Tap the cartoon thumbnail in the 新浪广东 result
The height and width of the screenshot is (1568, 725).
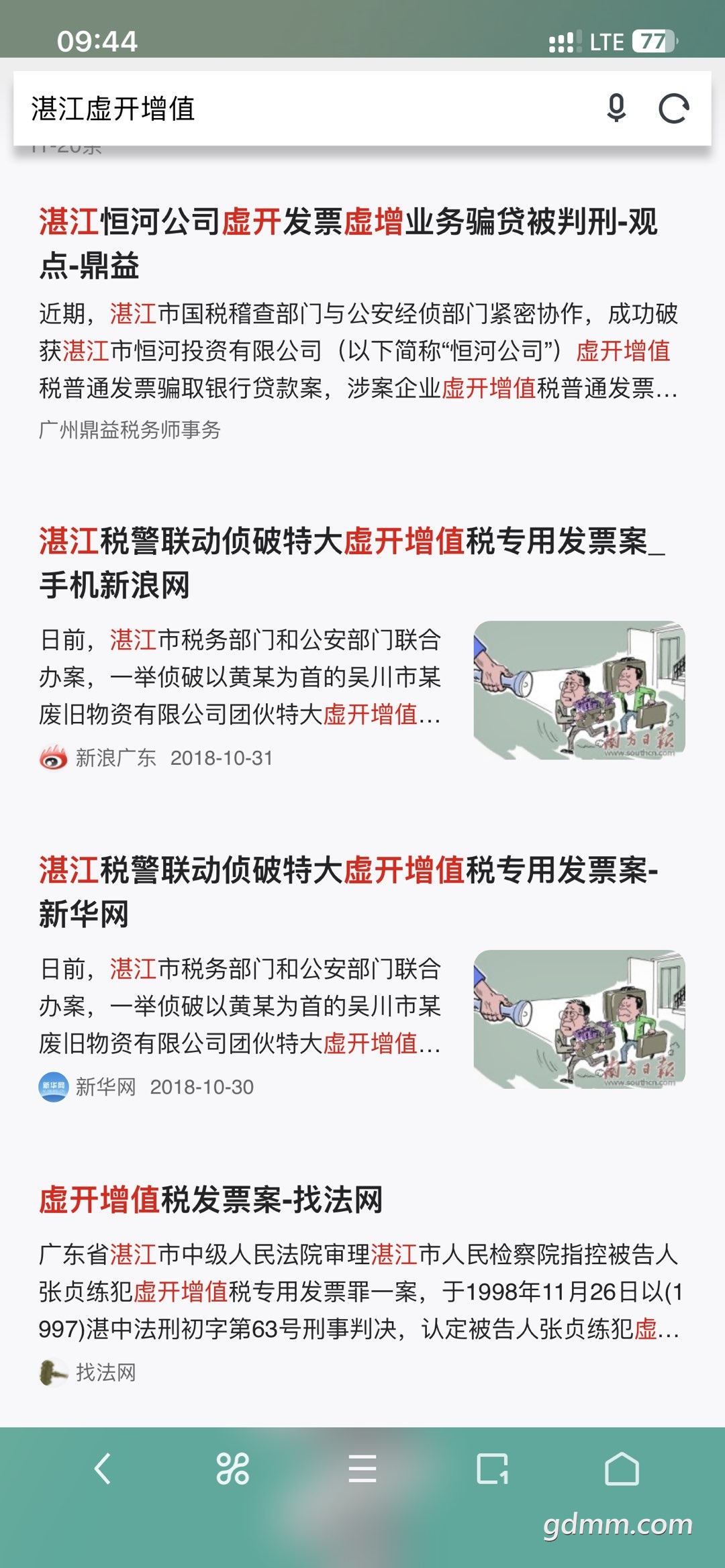coord(579,690)
